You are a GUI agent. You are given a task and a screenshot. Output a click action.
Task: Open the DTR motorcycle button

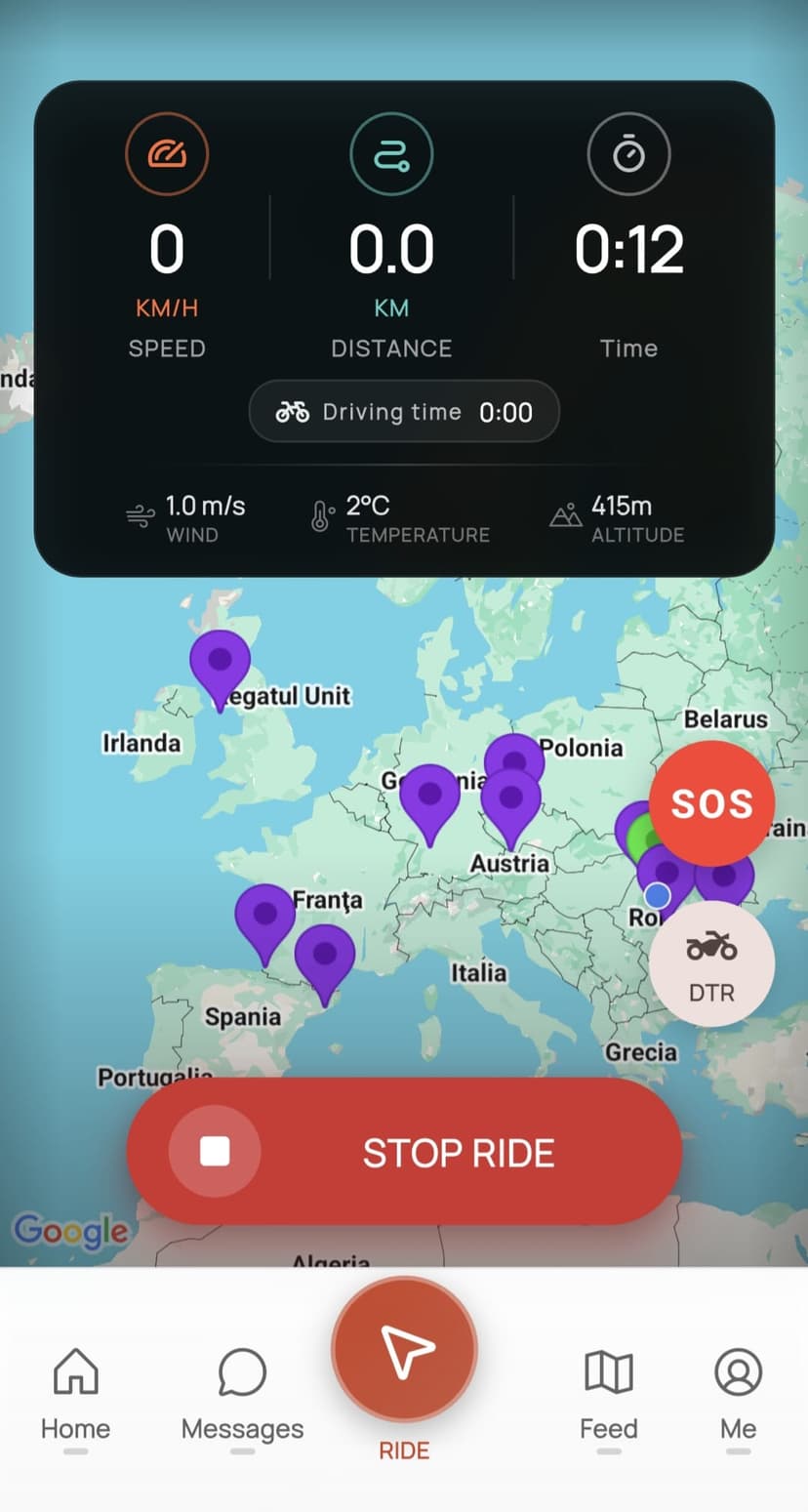(711, 963)
